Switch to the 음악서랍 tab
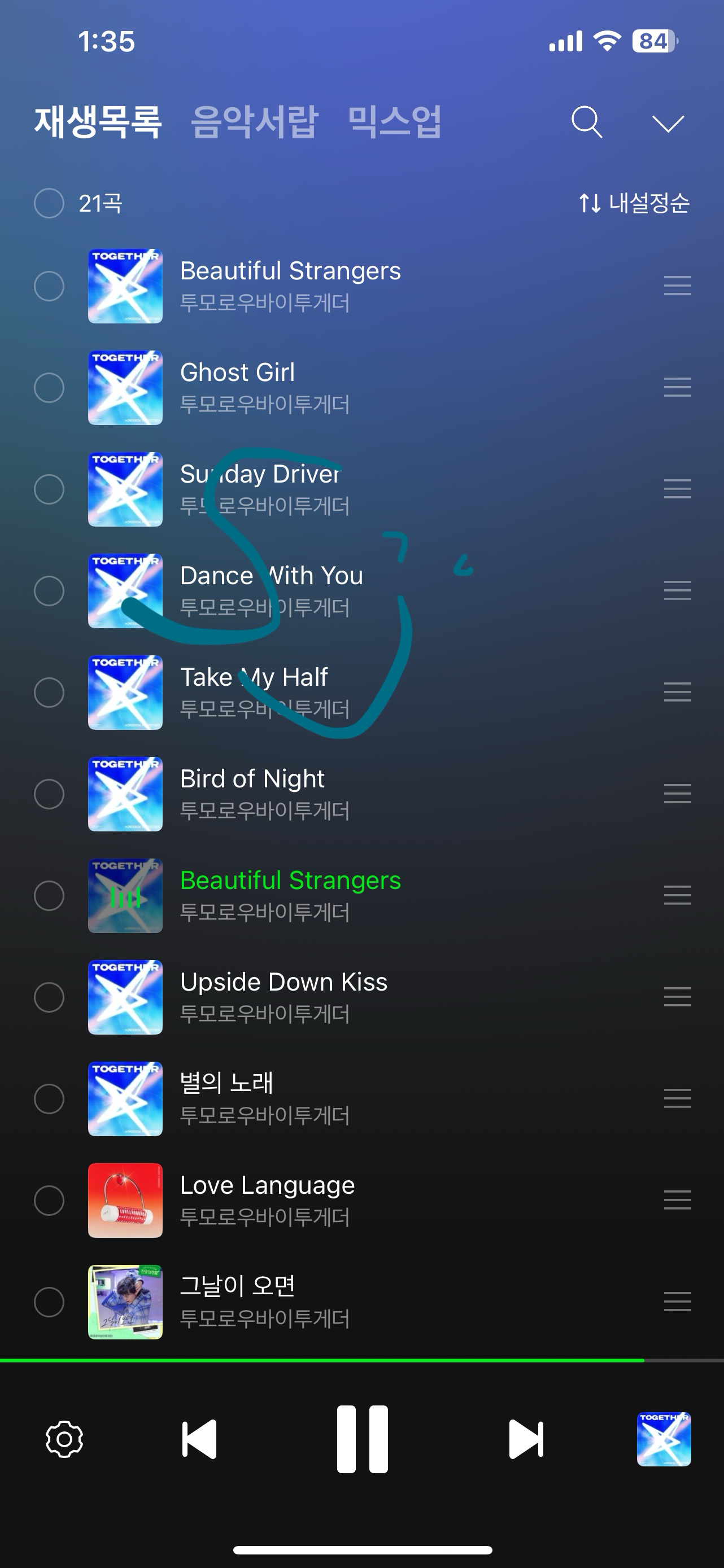This screenshot has height=1568, width=724. click(254, 122)
